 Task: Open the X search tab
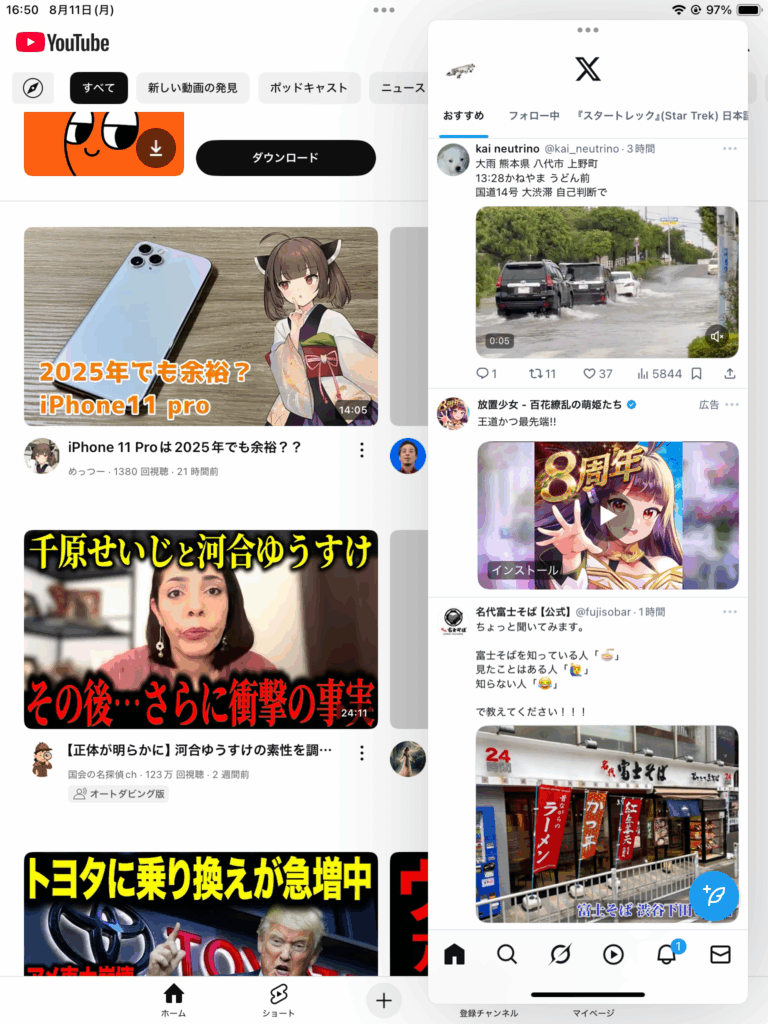tap(507, 955)
